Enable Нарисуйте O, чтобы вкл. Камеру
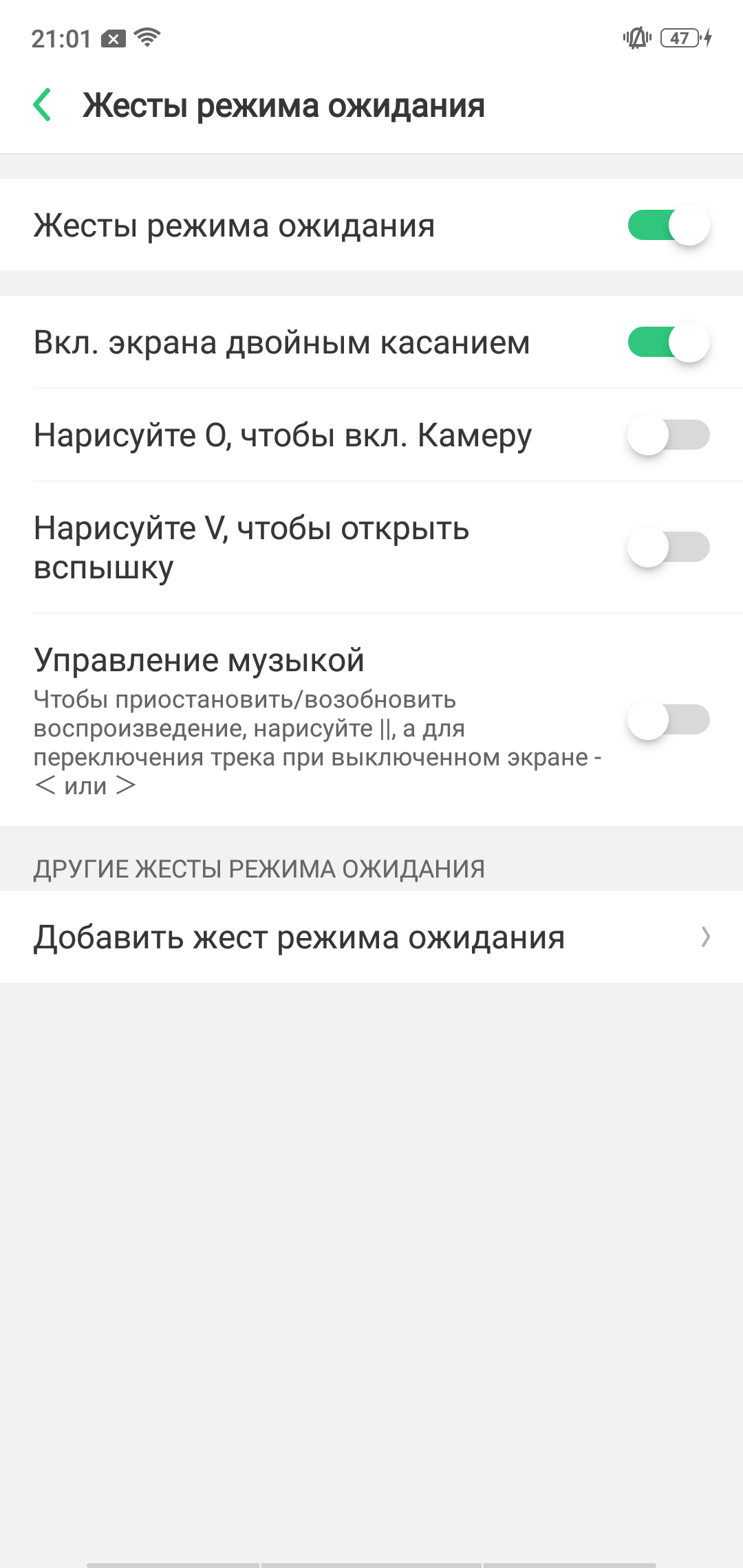The image size is (743, 1568). (x=668, y=435)
